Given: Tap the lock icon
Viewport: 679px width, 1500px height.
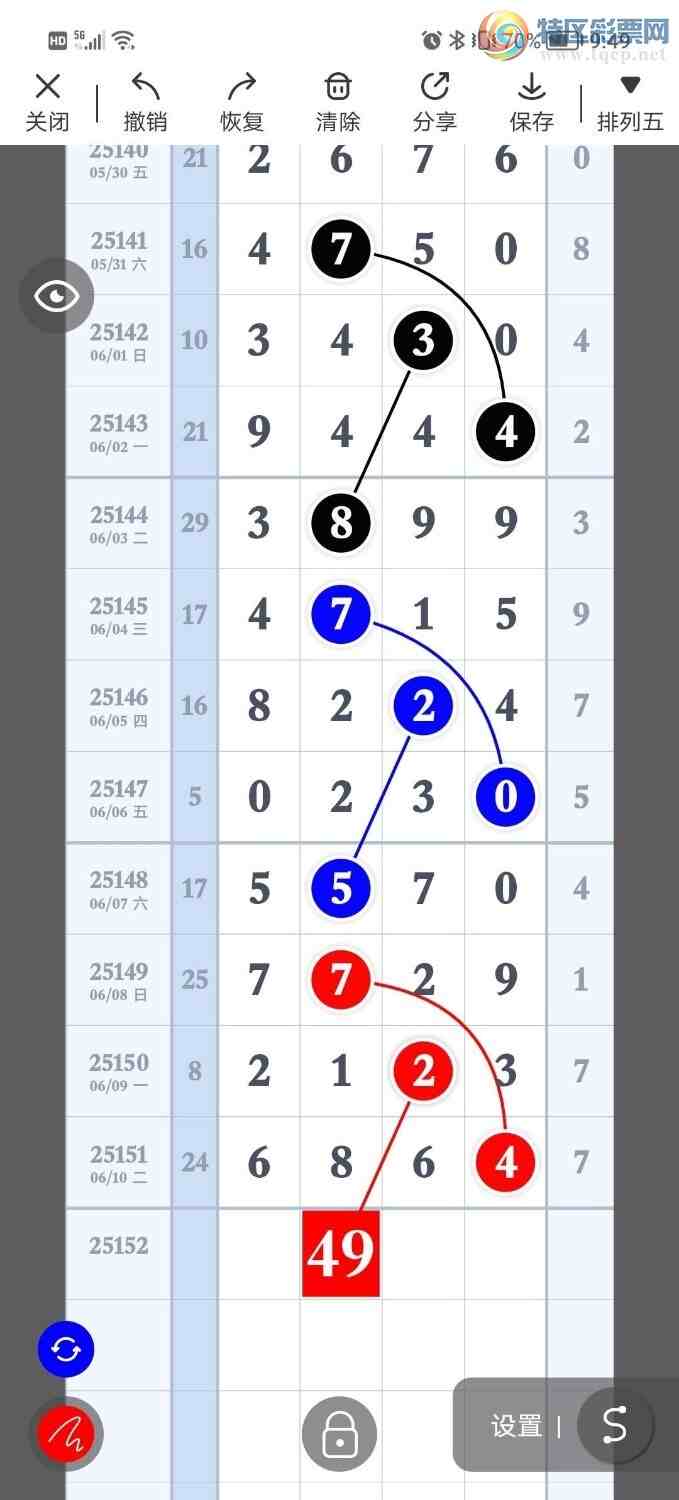Looking at the screenshot, I should click(340, 1435).
